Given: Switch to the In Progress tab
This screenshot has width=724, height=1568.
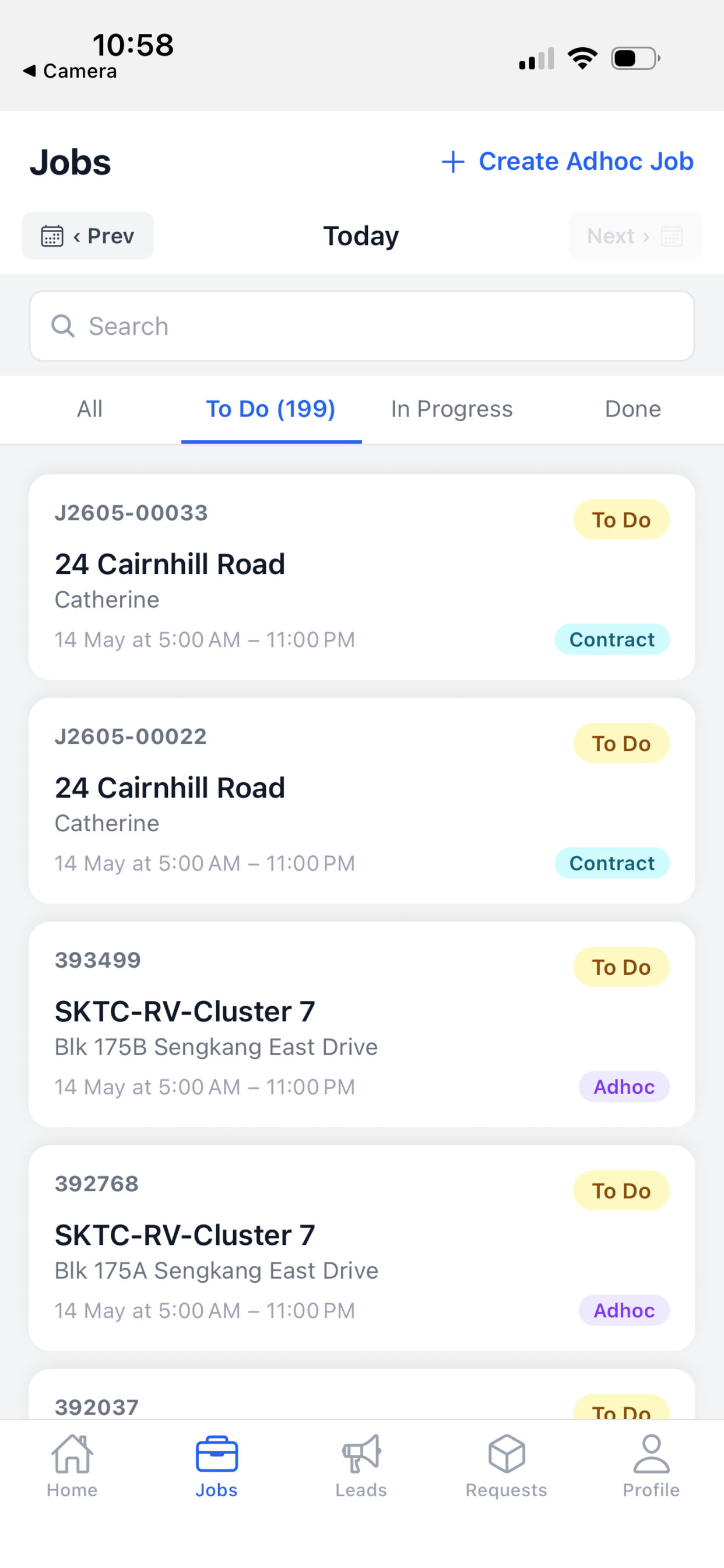Looking at the screenshot, I should coord(452,409).
